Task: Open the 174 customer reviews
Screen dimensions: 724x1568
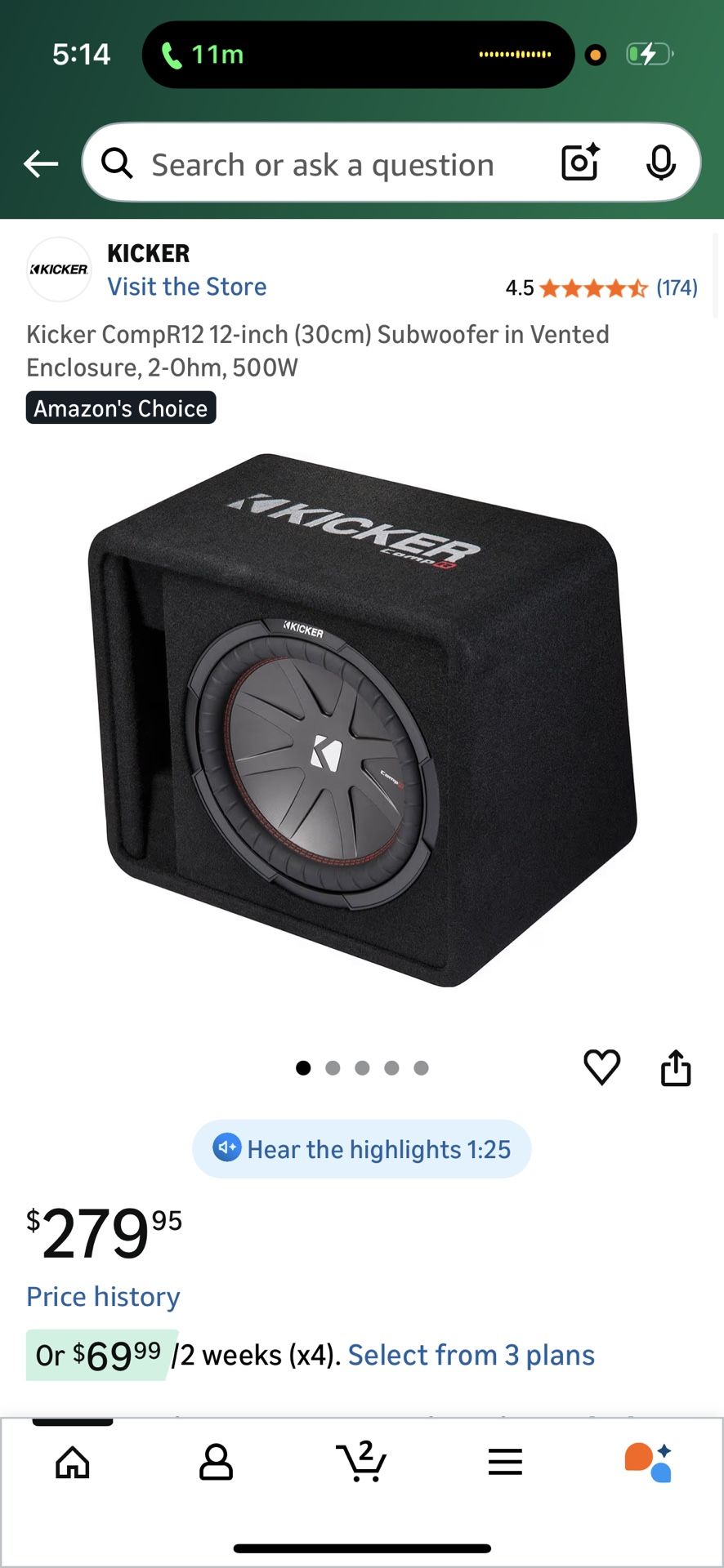Action: click(677, 287)
